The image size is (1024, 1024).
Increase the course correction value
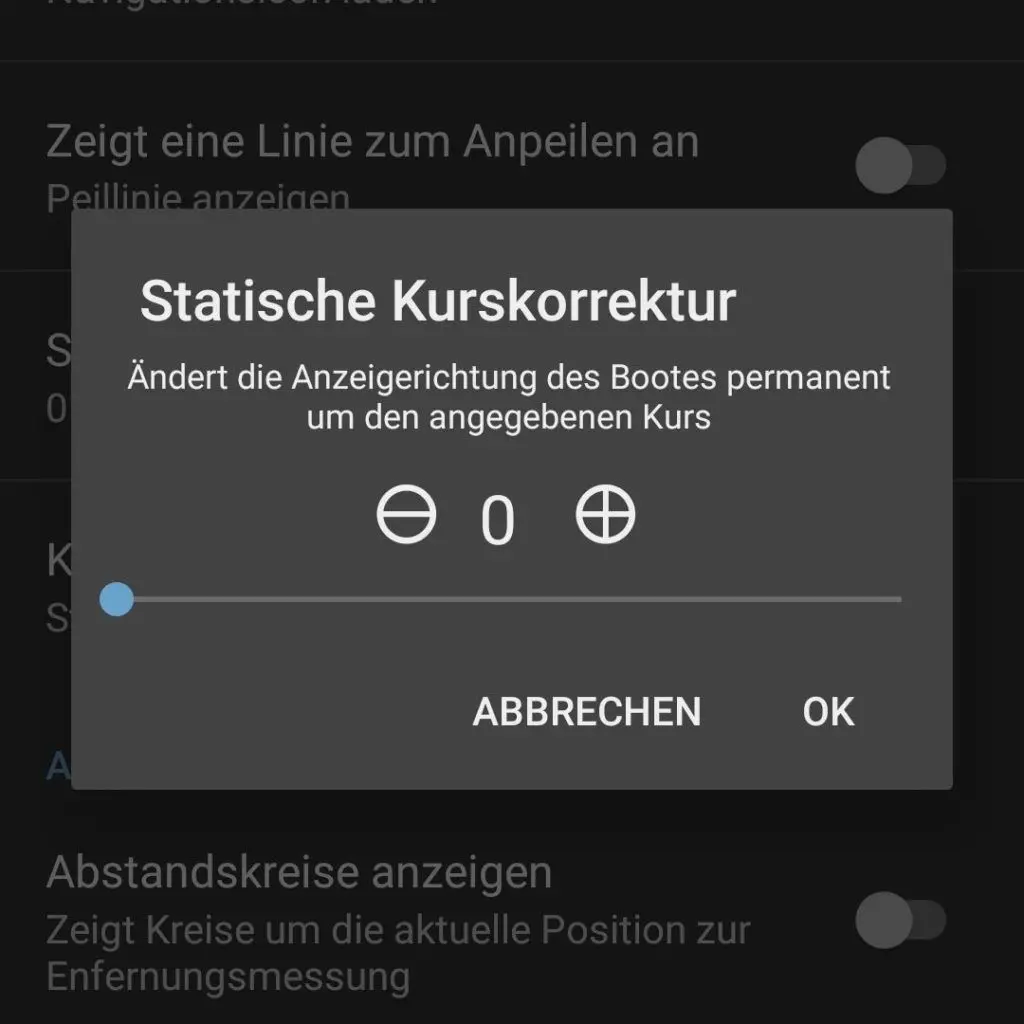tap(605, 517)
